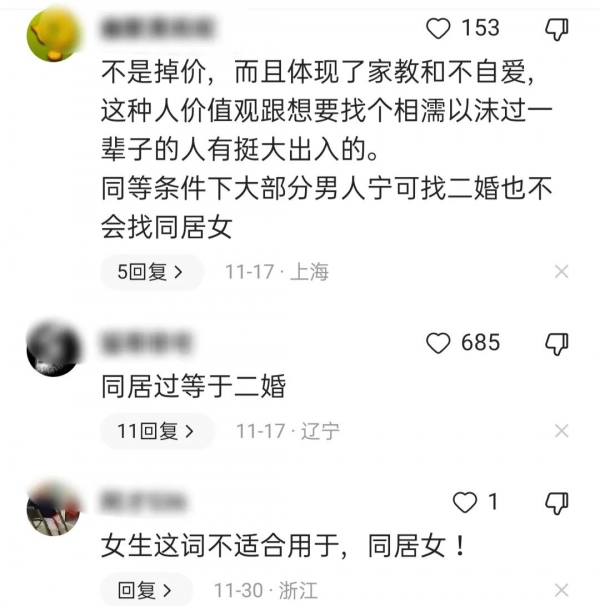Open the yellow avatar commenter's profile
This screenshot has width=600, height=606.
coord(53,35)
